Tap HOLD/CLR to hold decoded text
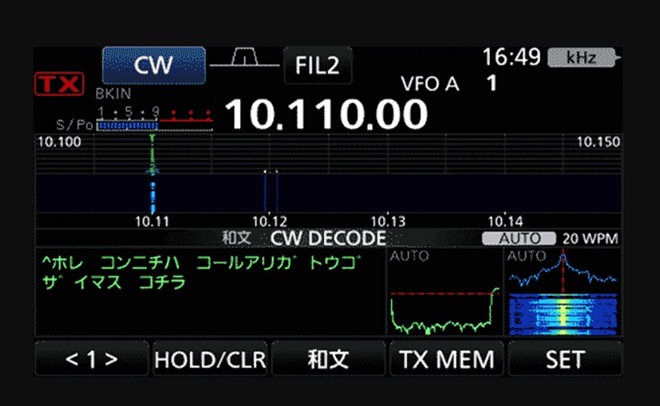This screenshot has height=406, width=660. (x=210, y=359)
